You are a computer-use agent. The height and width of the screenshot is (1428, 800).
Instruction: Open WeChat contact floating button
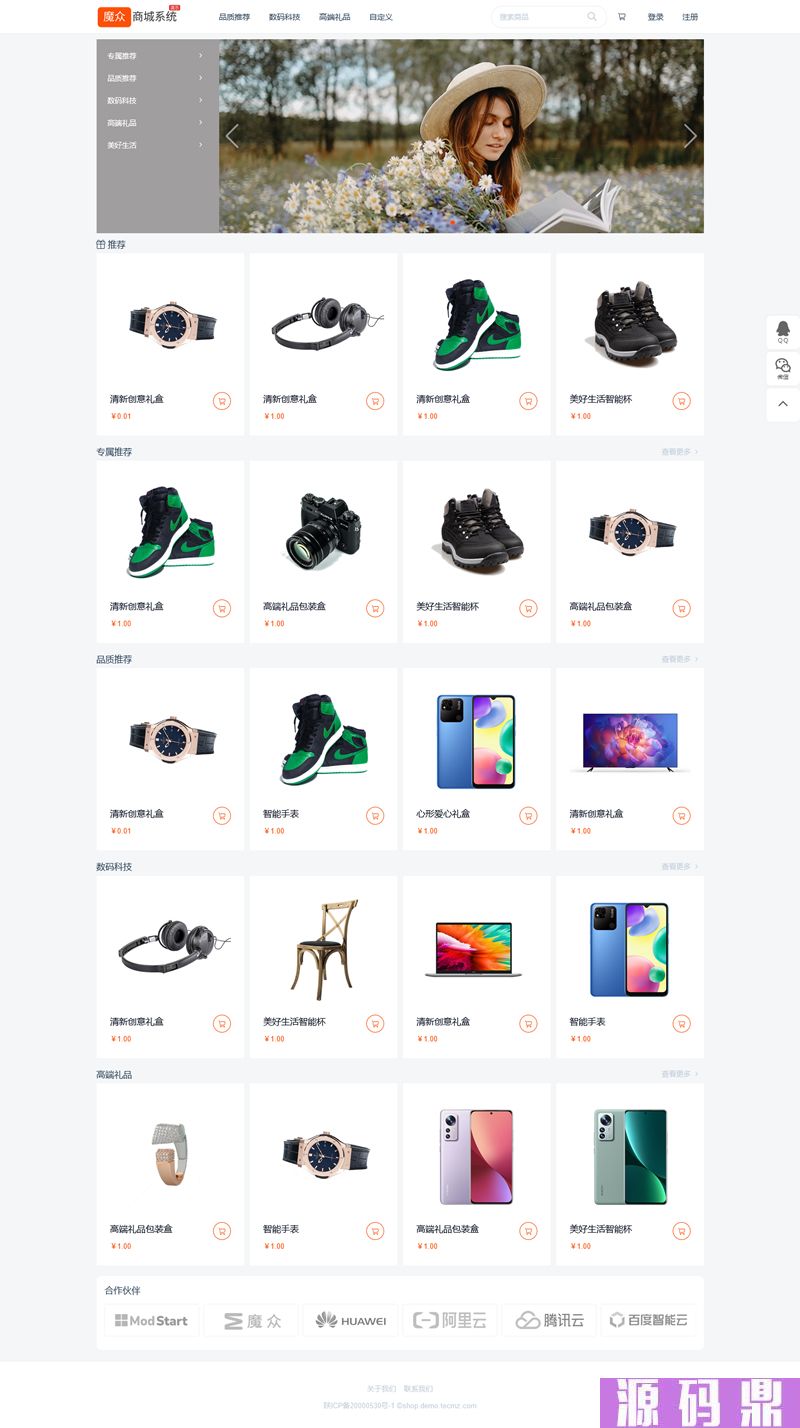tap(783, 369)
